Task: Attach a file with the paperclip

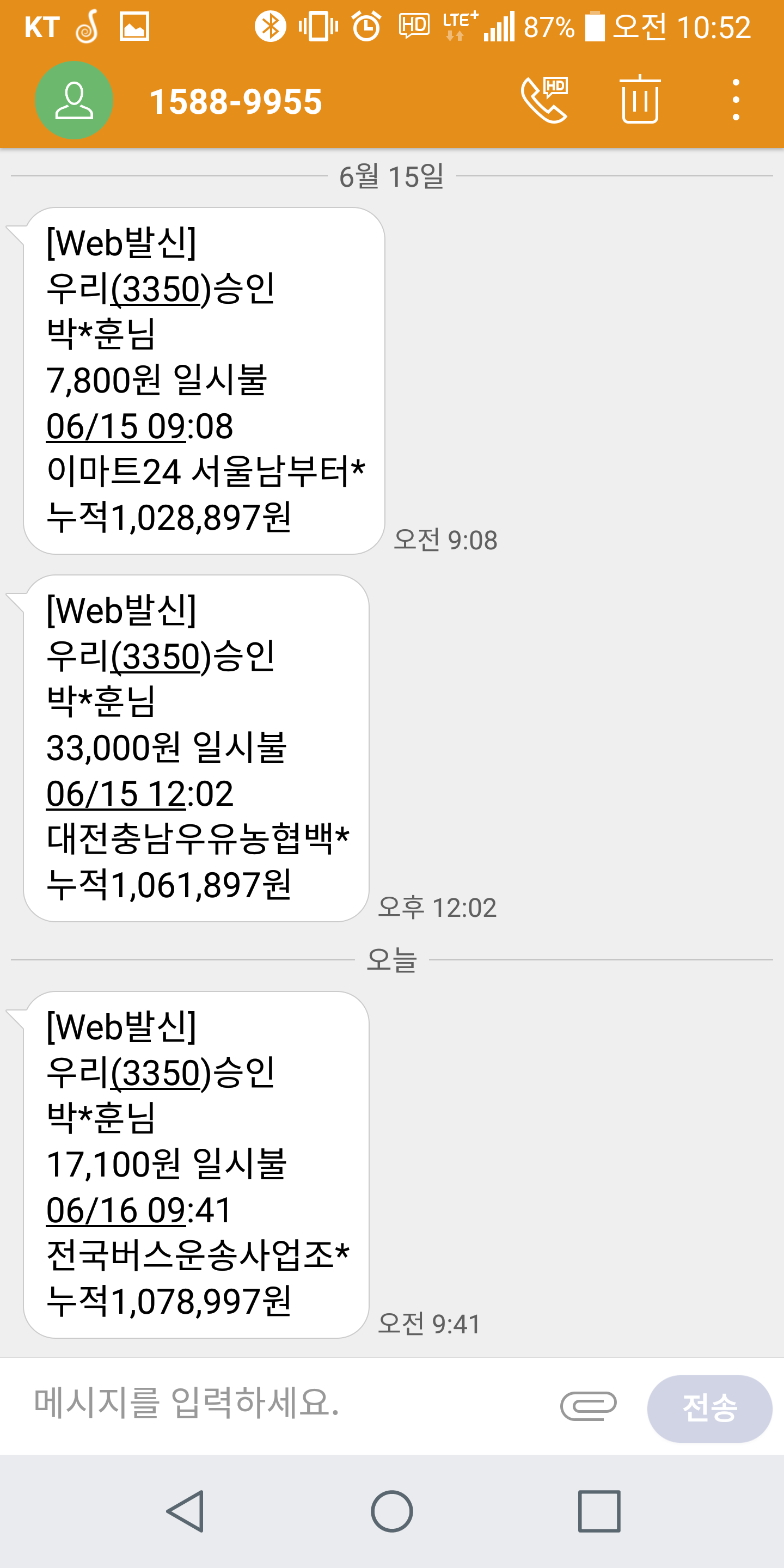Action: point(588,1406)
